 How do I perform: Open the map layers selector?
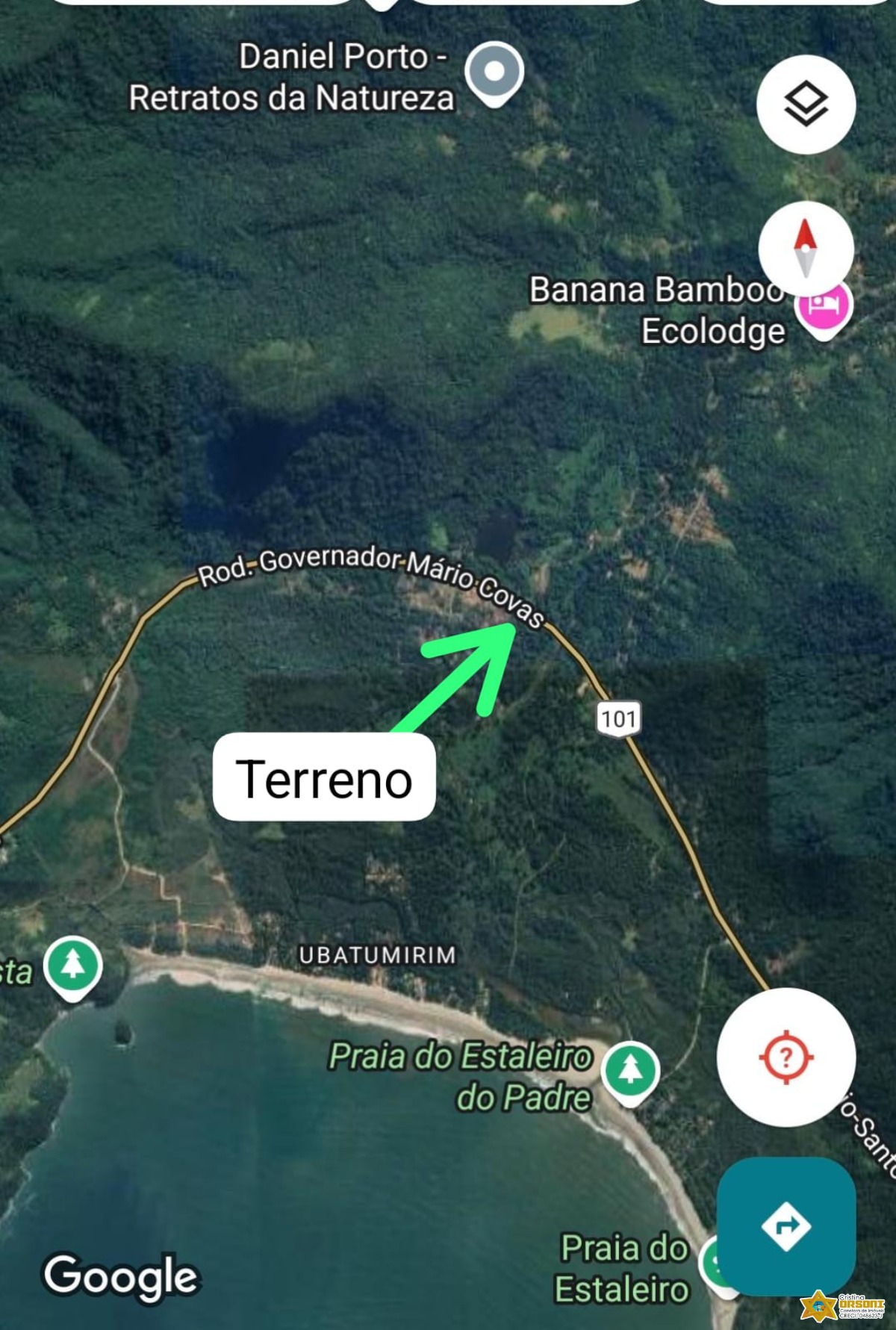[805, 105]
